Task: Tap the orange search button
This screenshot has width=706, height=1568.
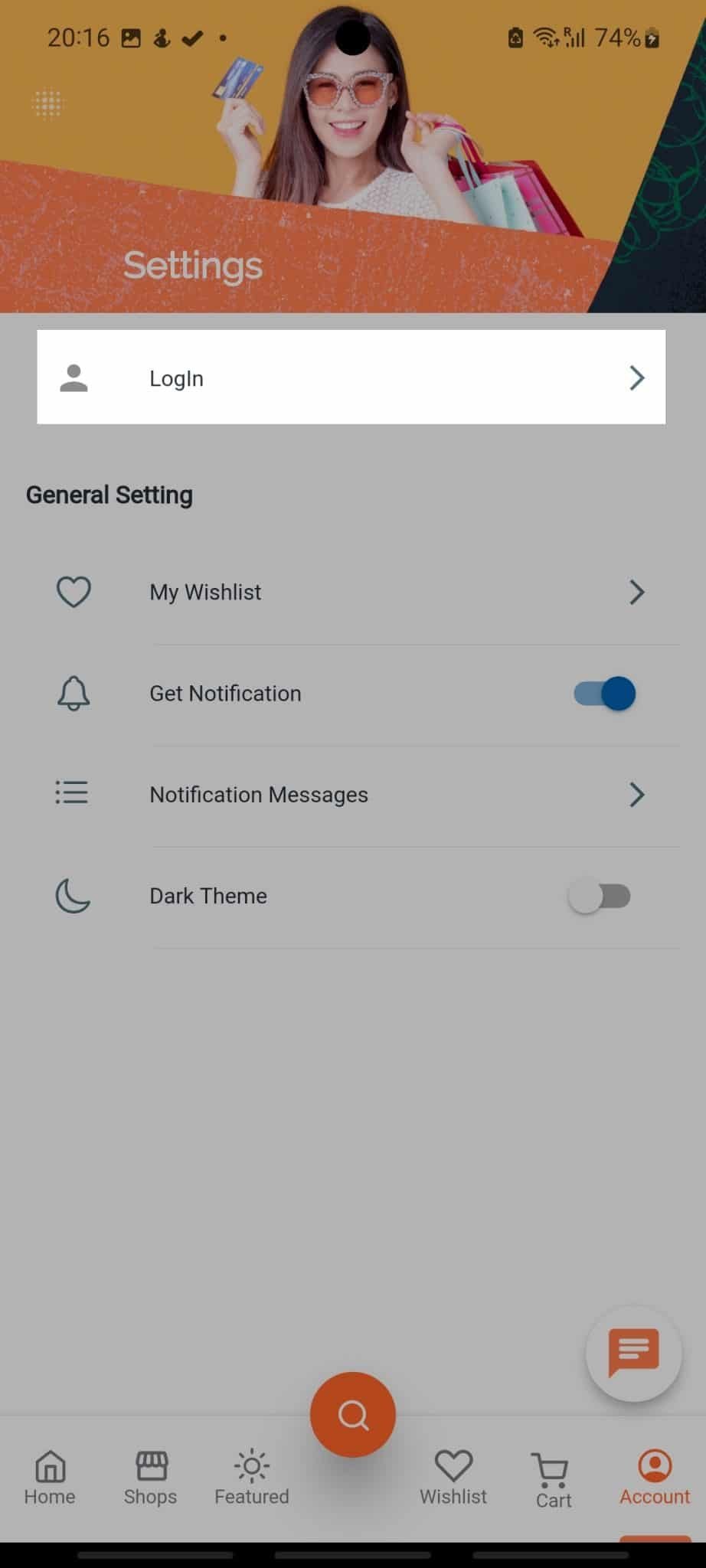Action: pyautogui.click(x=353, y=1414)
